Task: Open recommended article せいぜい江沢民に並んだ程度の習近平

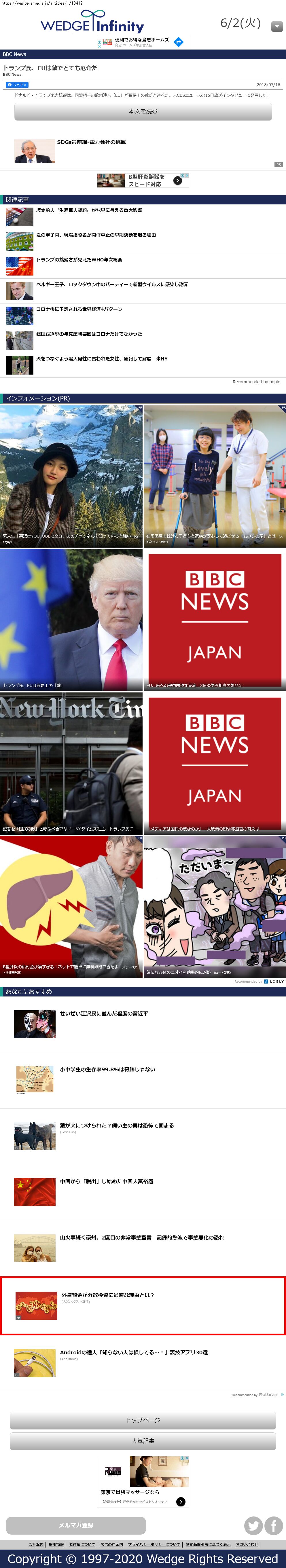Action: 103,1014
